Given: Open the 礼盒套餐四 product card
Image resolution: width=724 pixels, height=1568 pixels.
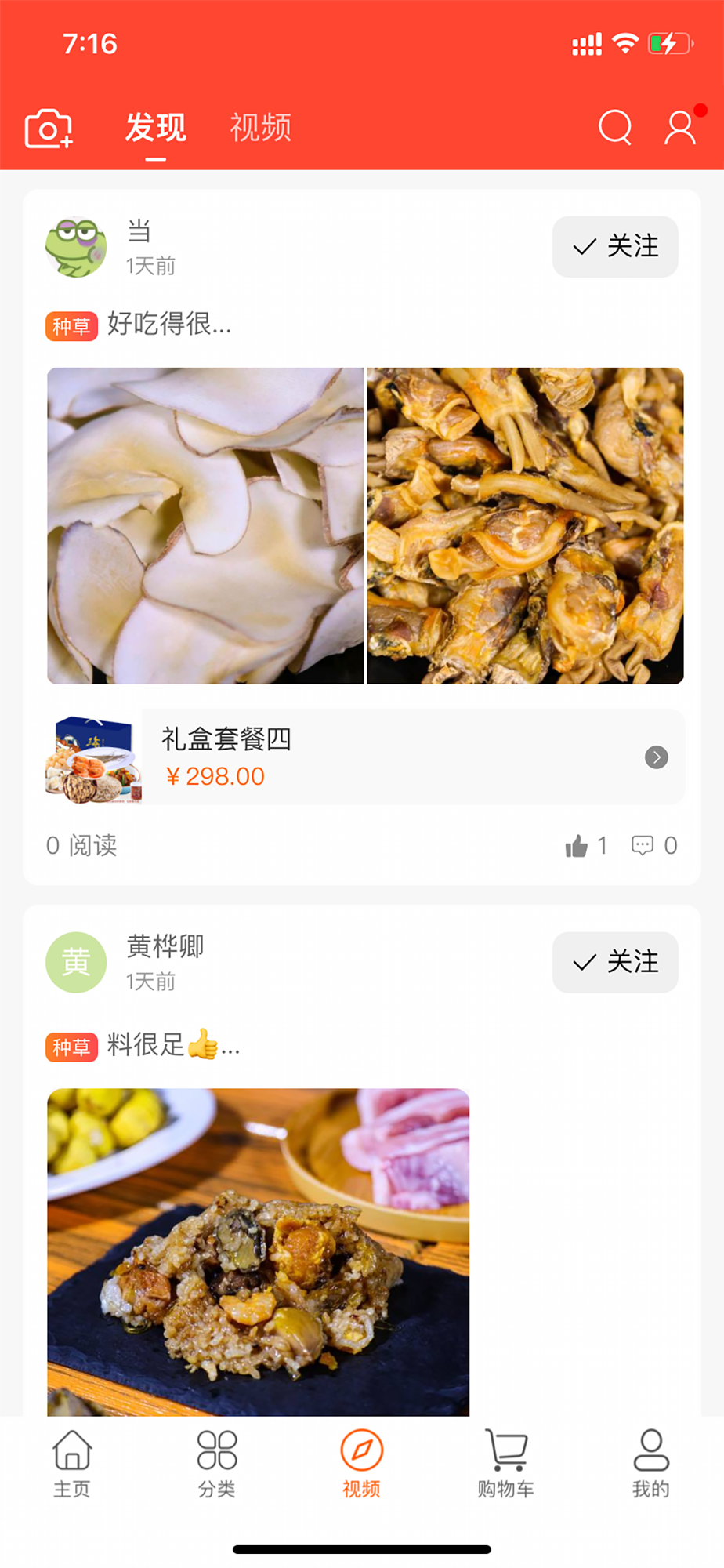Looking at the screenshot, I should point(365,757).
